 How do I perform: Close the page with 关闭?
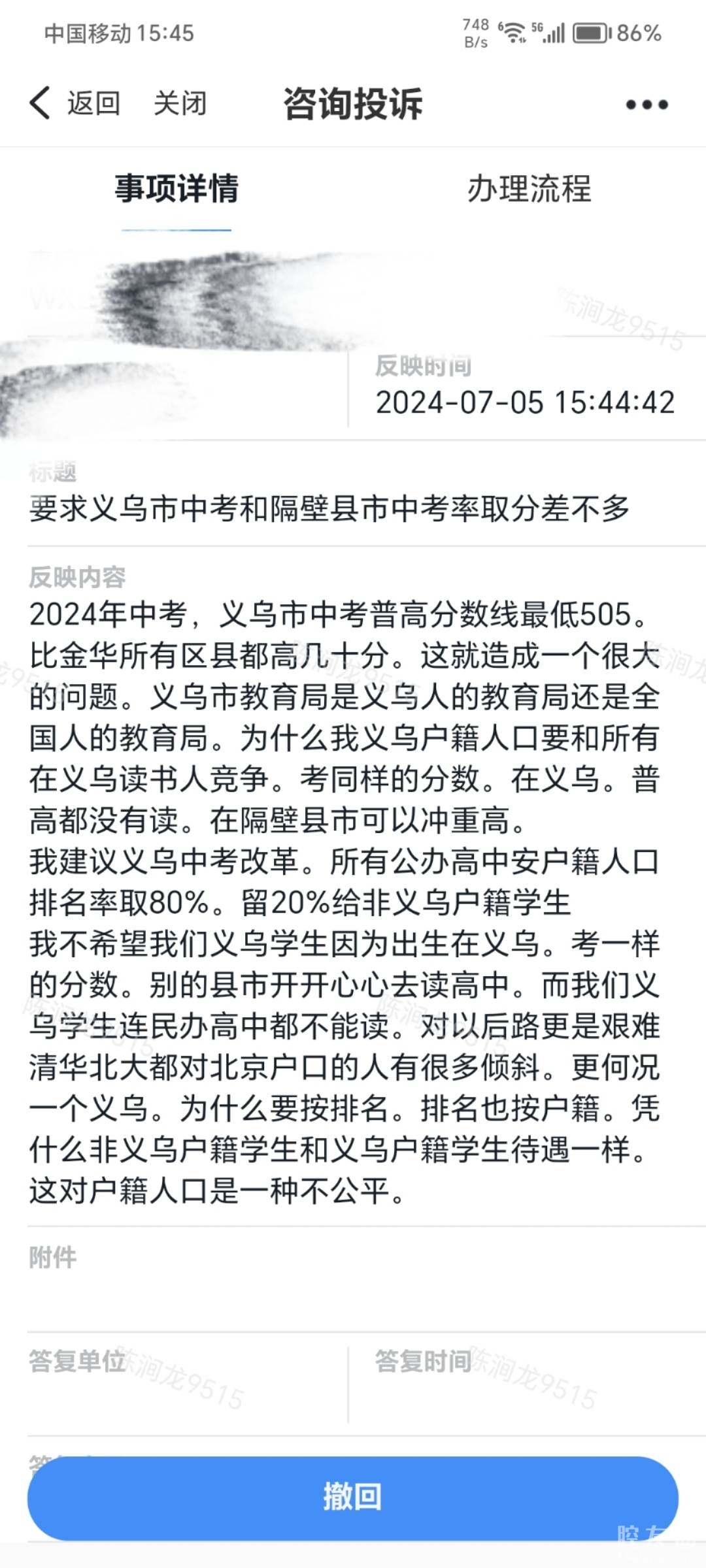[180, 103]
